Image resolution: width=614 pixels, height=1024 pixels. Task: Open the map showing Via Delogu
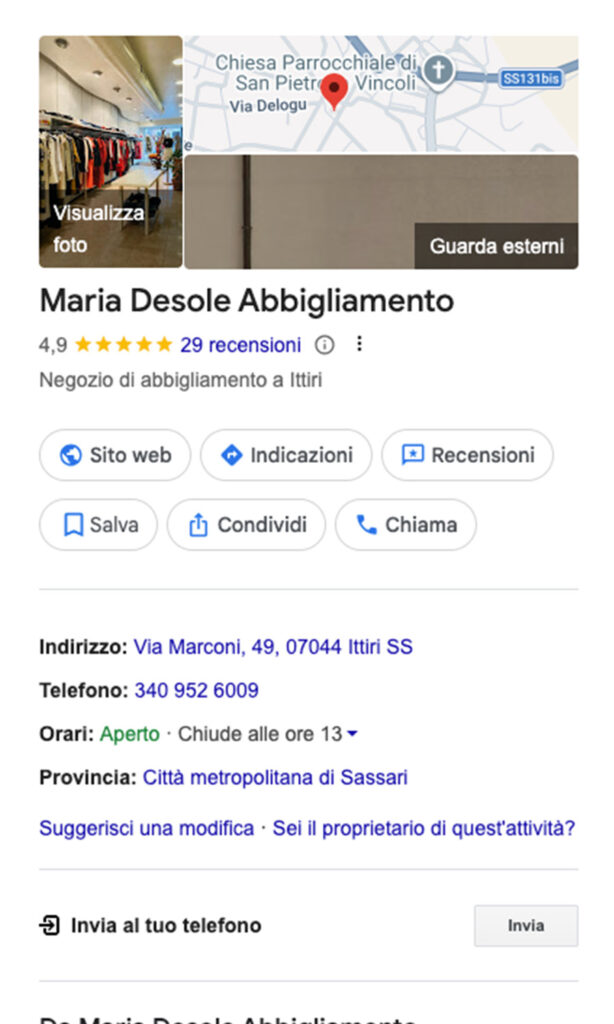(x=380, y=93)
